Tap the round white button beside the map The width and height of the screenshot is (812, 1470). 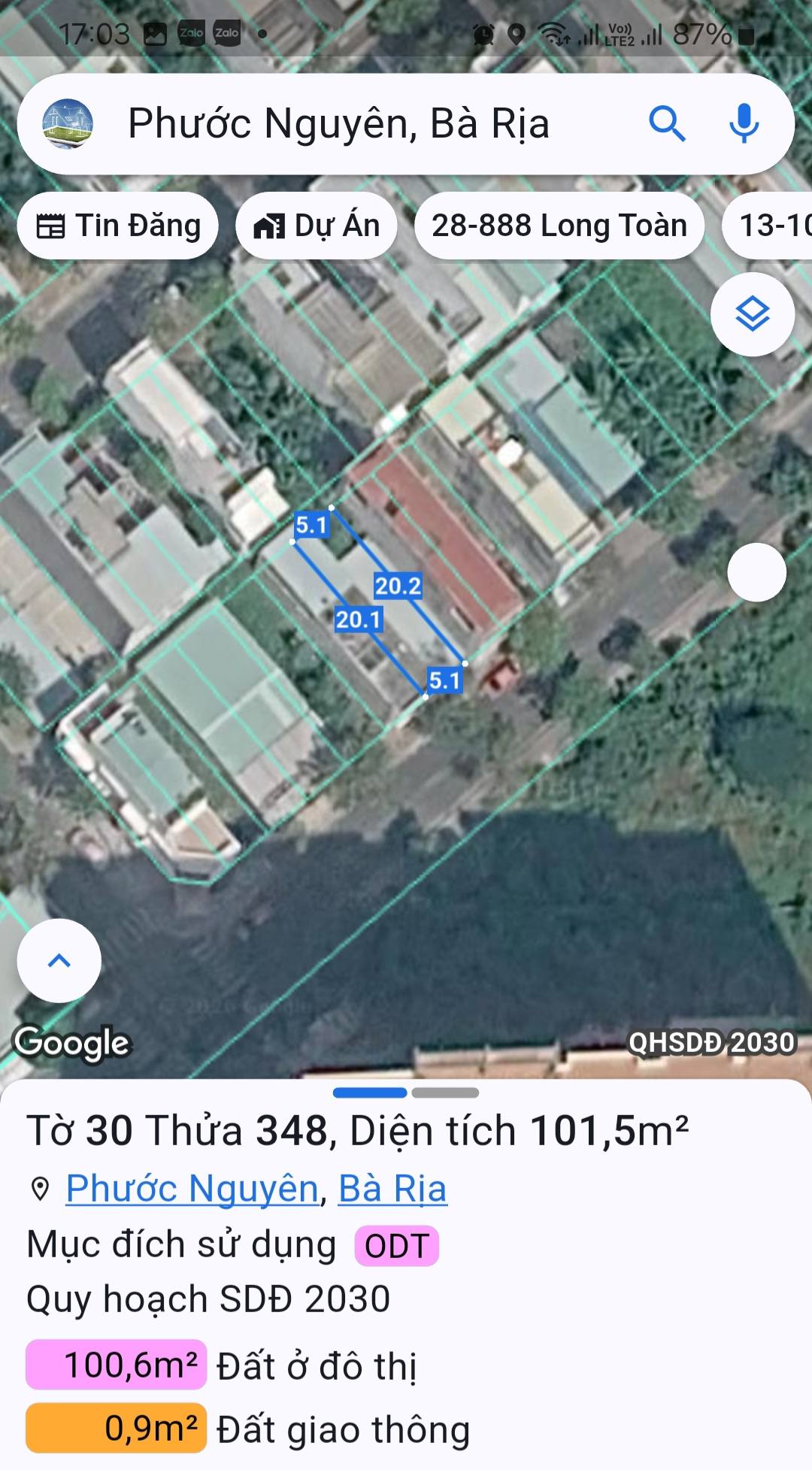(756, 572)
